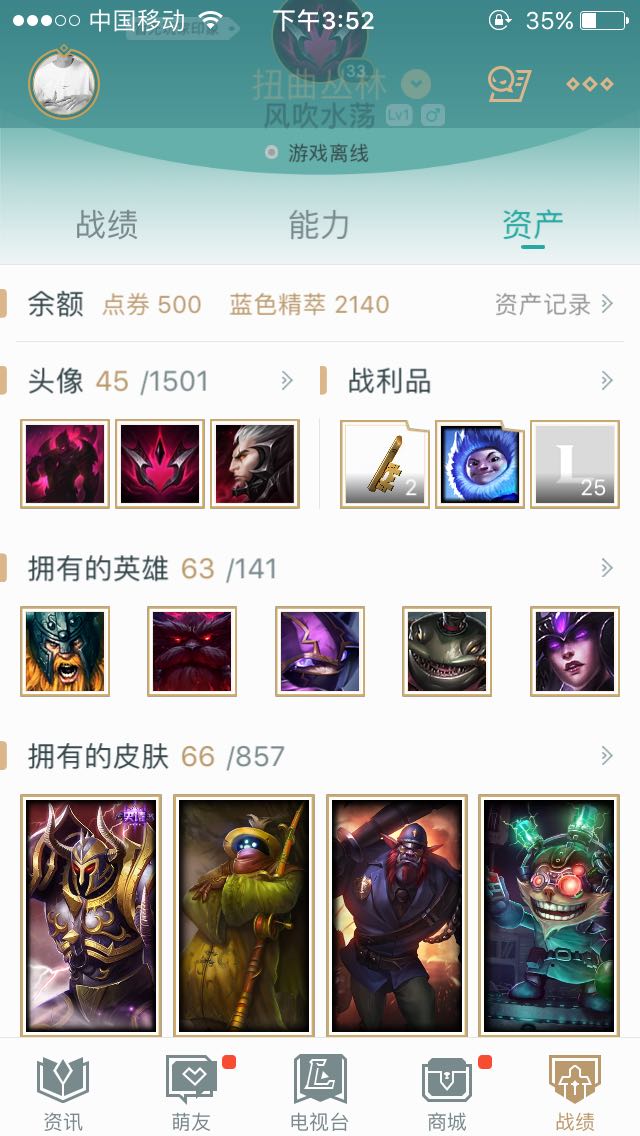Viewport: 640px width, 1136px height.
Task: Open the green goggles Teemo skin card
Action: click(x=549, y=915)
